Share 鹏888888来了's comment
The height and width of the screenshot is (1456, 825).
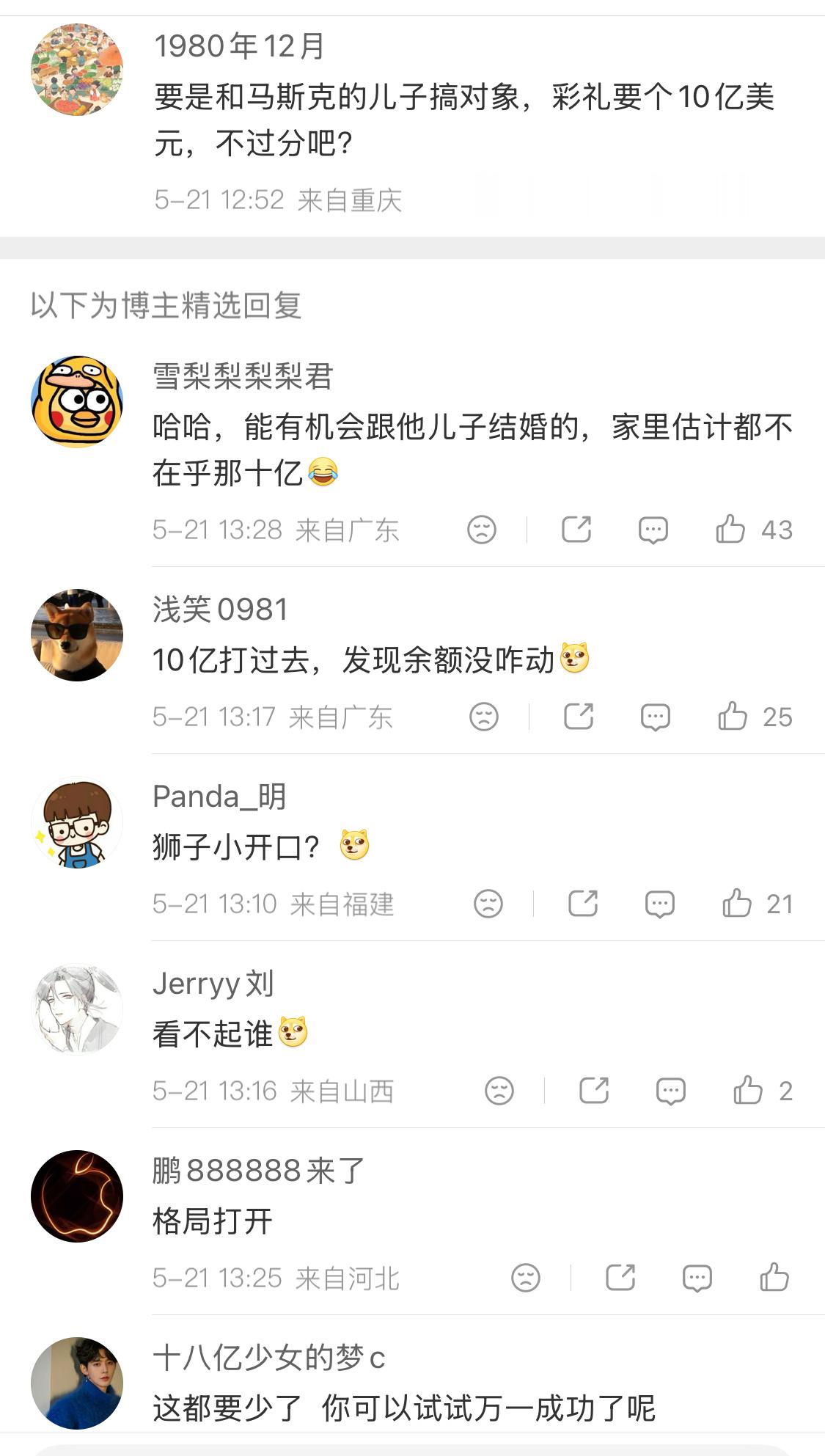(x=620, y=1277)
